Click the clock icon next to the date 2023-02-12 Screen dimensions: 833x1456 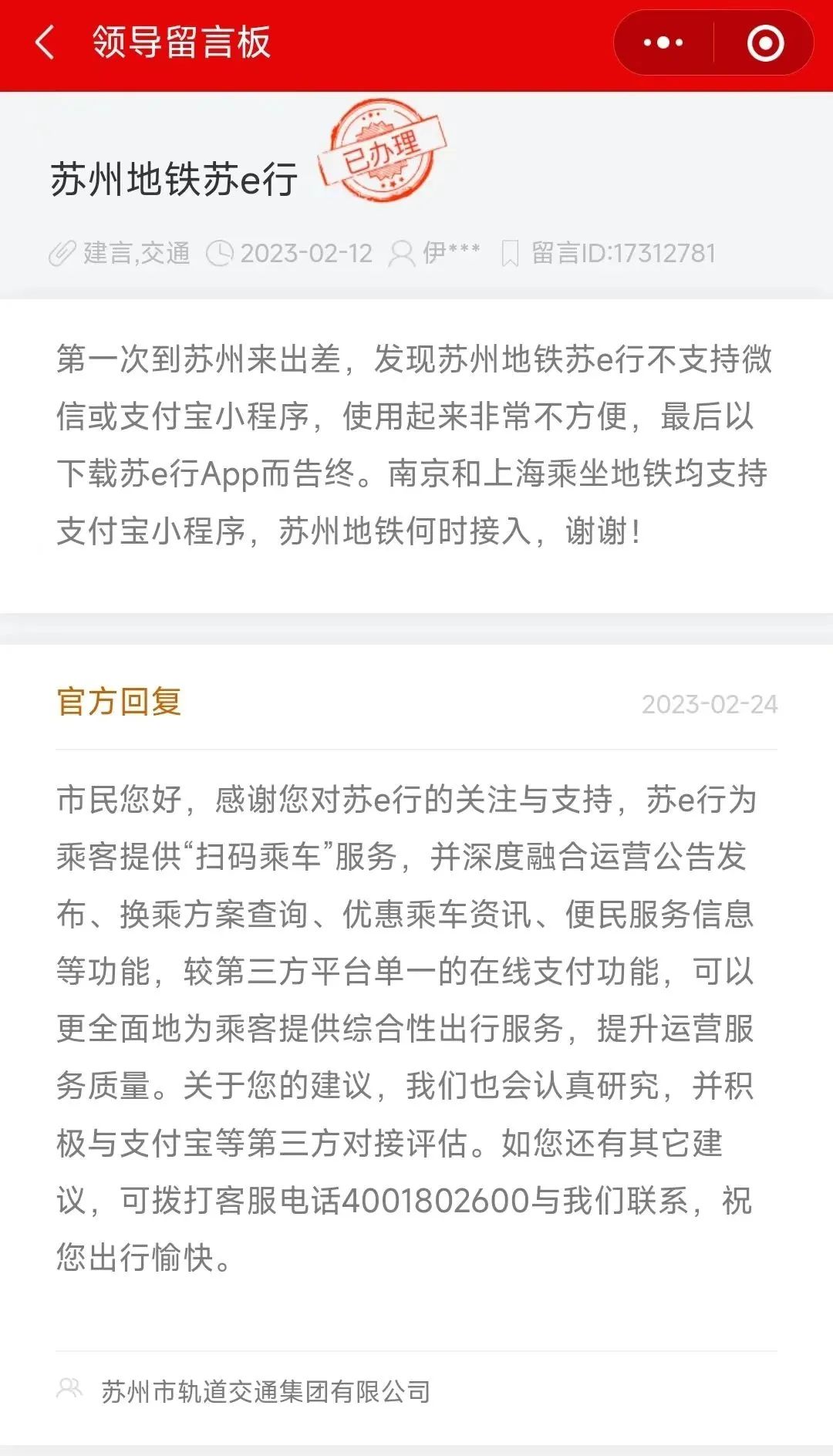tap(220, 252)
